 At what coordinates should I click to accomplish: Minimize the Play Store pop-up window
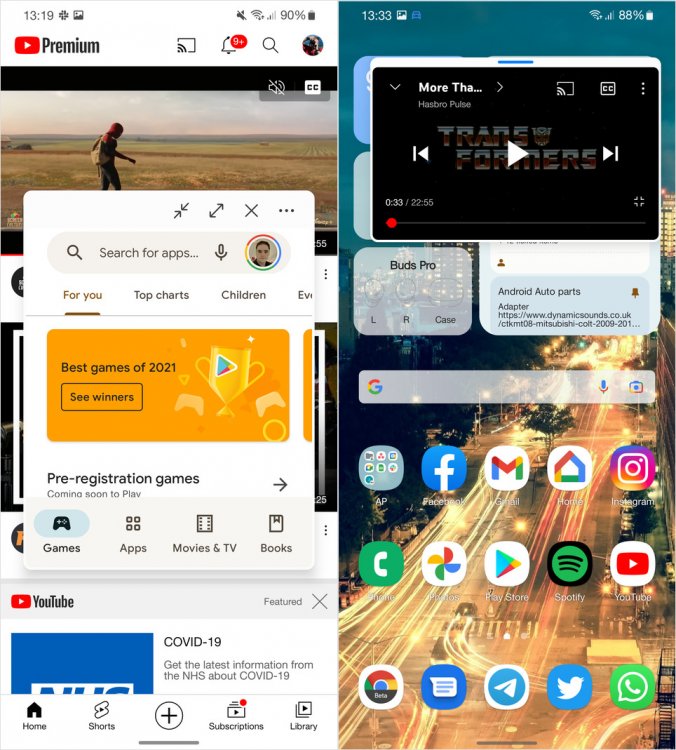click(181, 211)
